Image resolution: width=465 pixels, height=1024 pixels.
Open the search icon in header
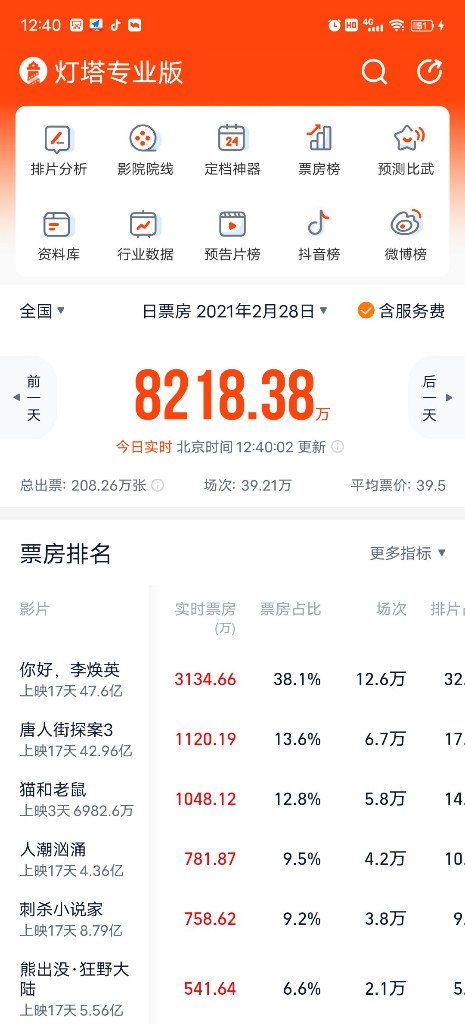click(374, 72)
